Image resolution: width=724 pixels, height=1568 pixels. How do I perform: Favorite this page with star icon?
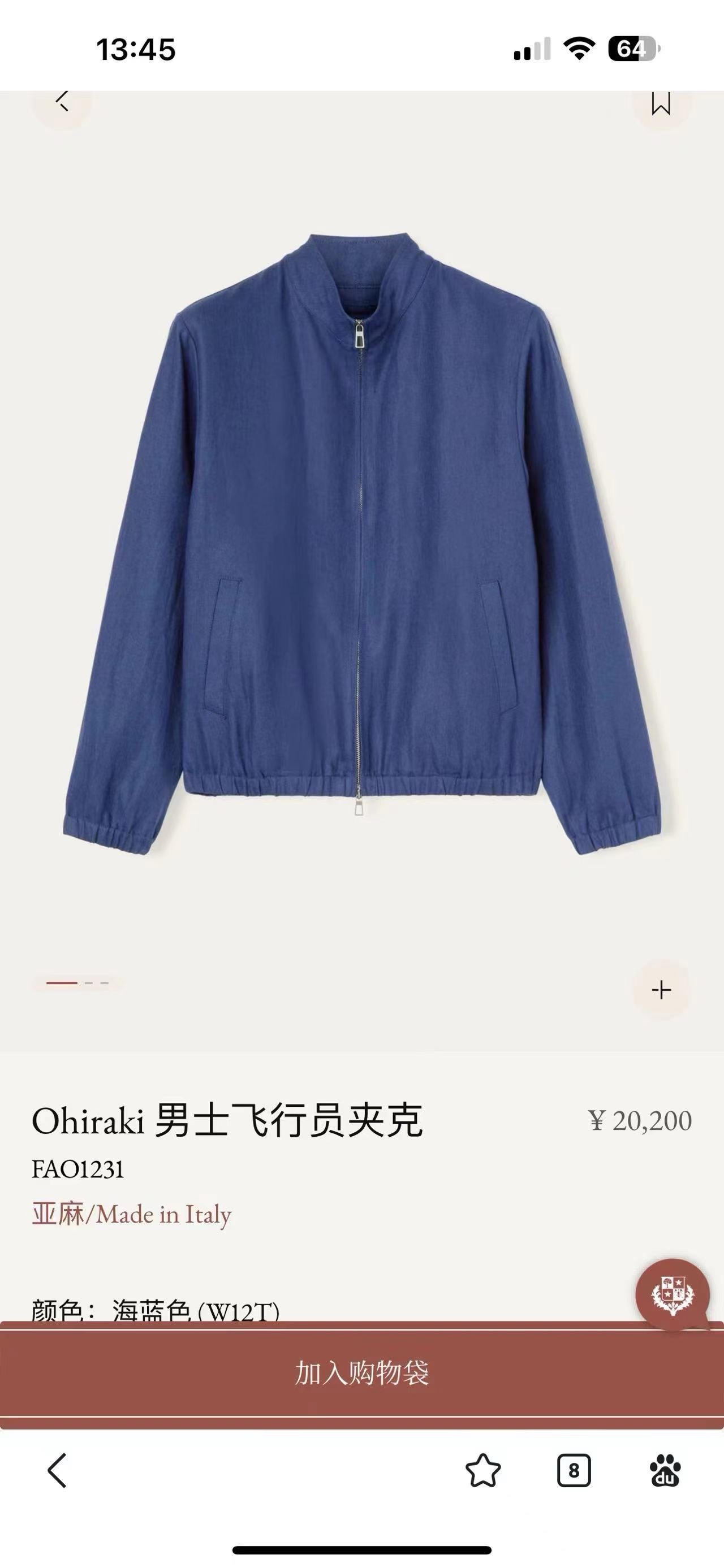[483, 1471]
